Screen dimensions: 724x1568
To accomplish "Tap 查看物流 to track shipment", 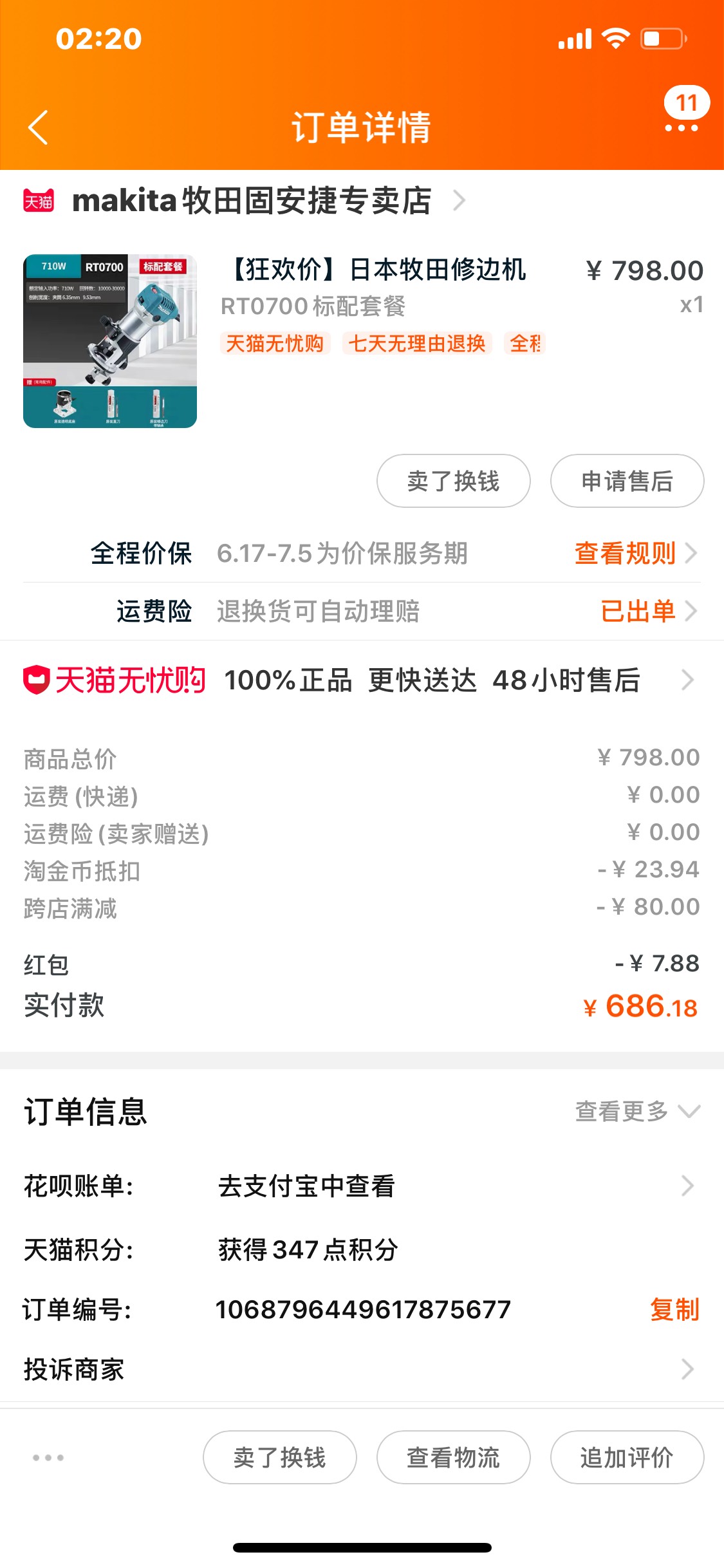I will coord(453,1457).
